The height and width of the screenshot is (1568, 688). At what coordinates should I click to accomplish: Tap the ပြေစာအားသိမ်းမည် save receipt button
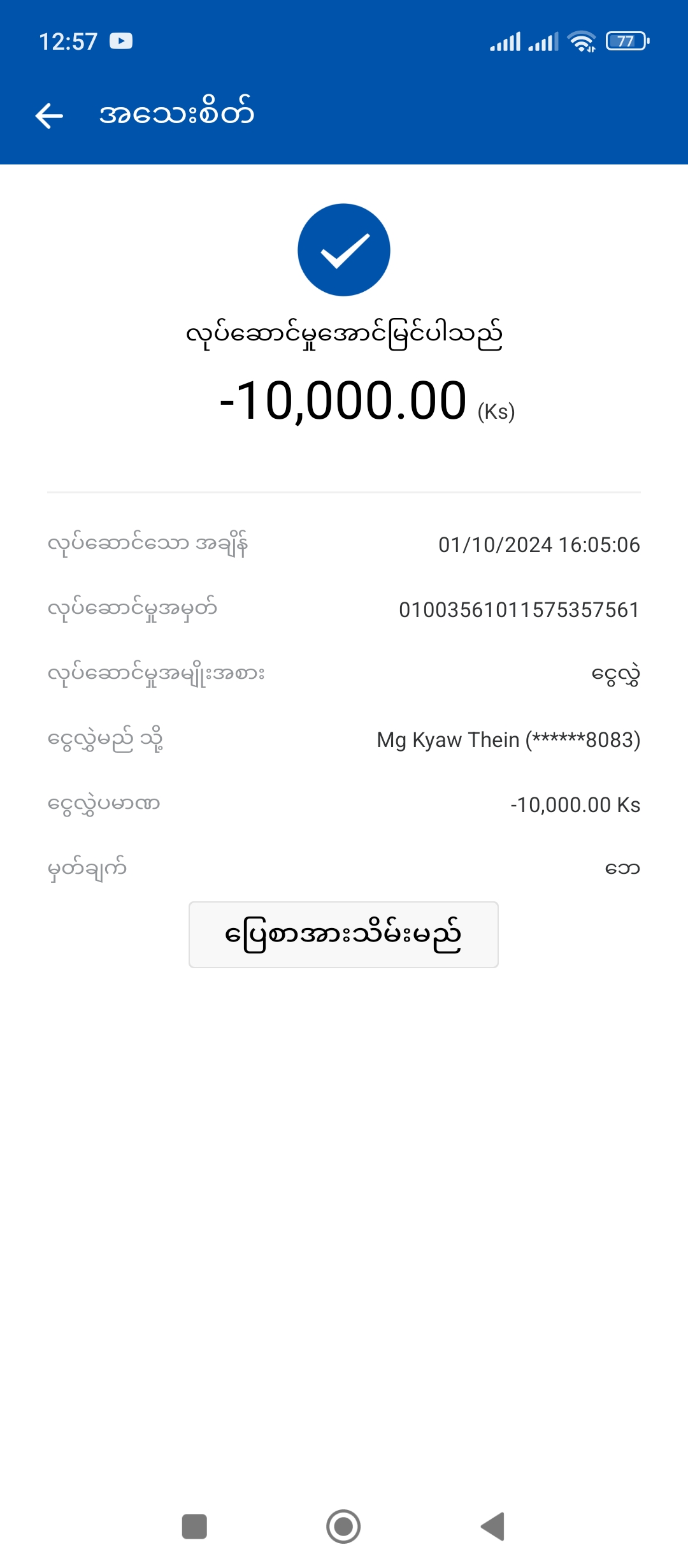click(343, 934)
